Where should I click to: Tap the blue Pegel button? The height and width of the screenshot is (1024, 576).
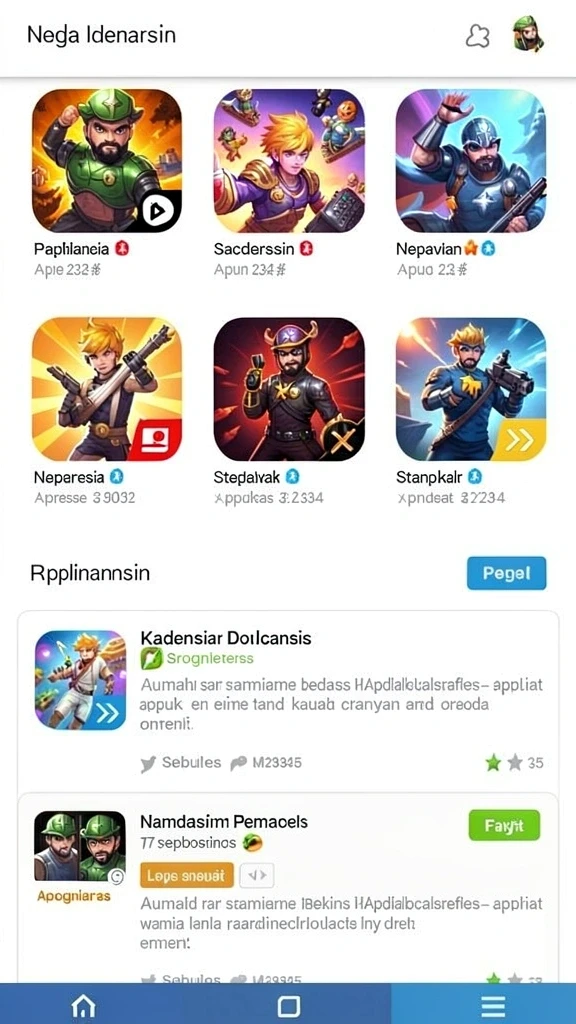(507, 573)
